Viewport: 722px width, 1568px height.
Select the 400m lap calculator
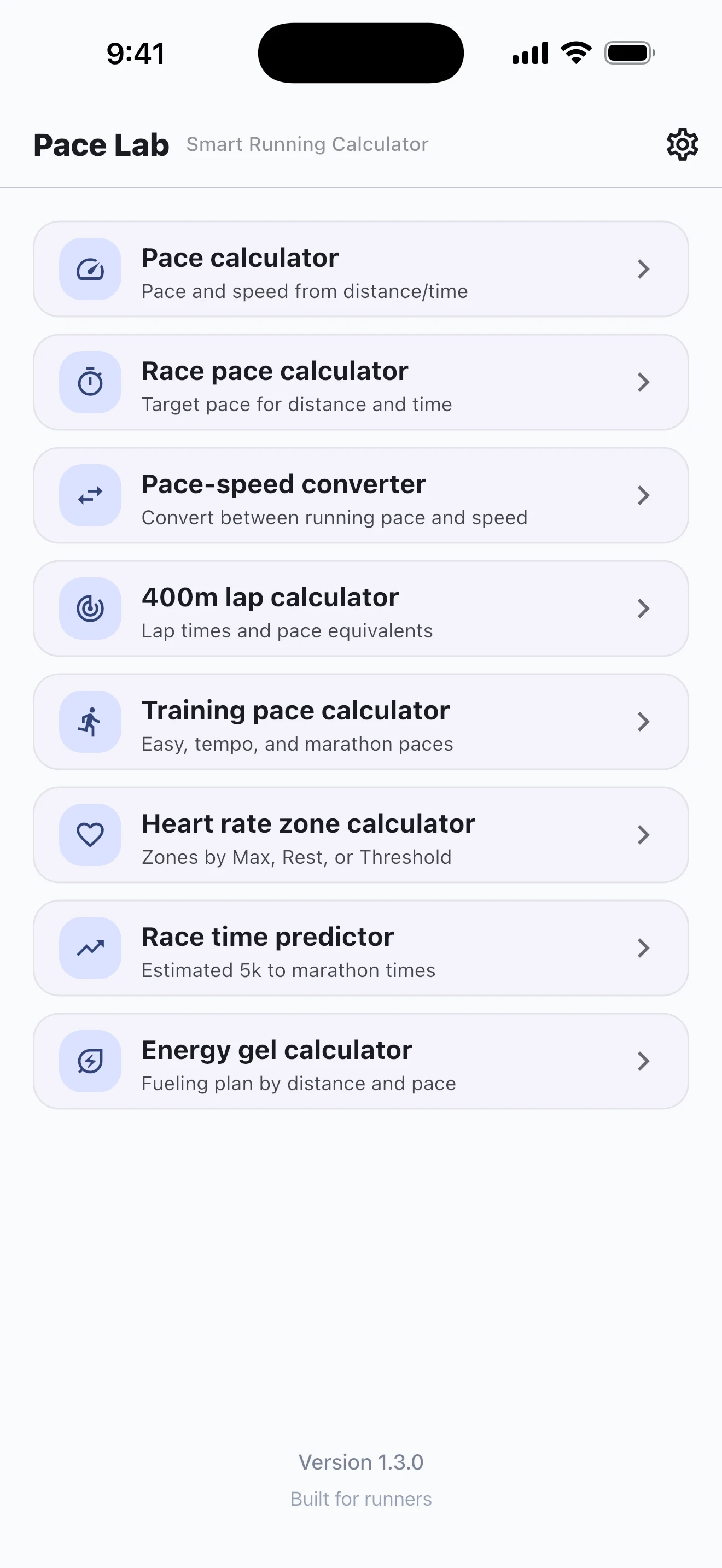[x=360, y=608]
